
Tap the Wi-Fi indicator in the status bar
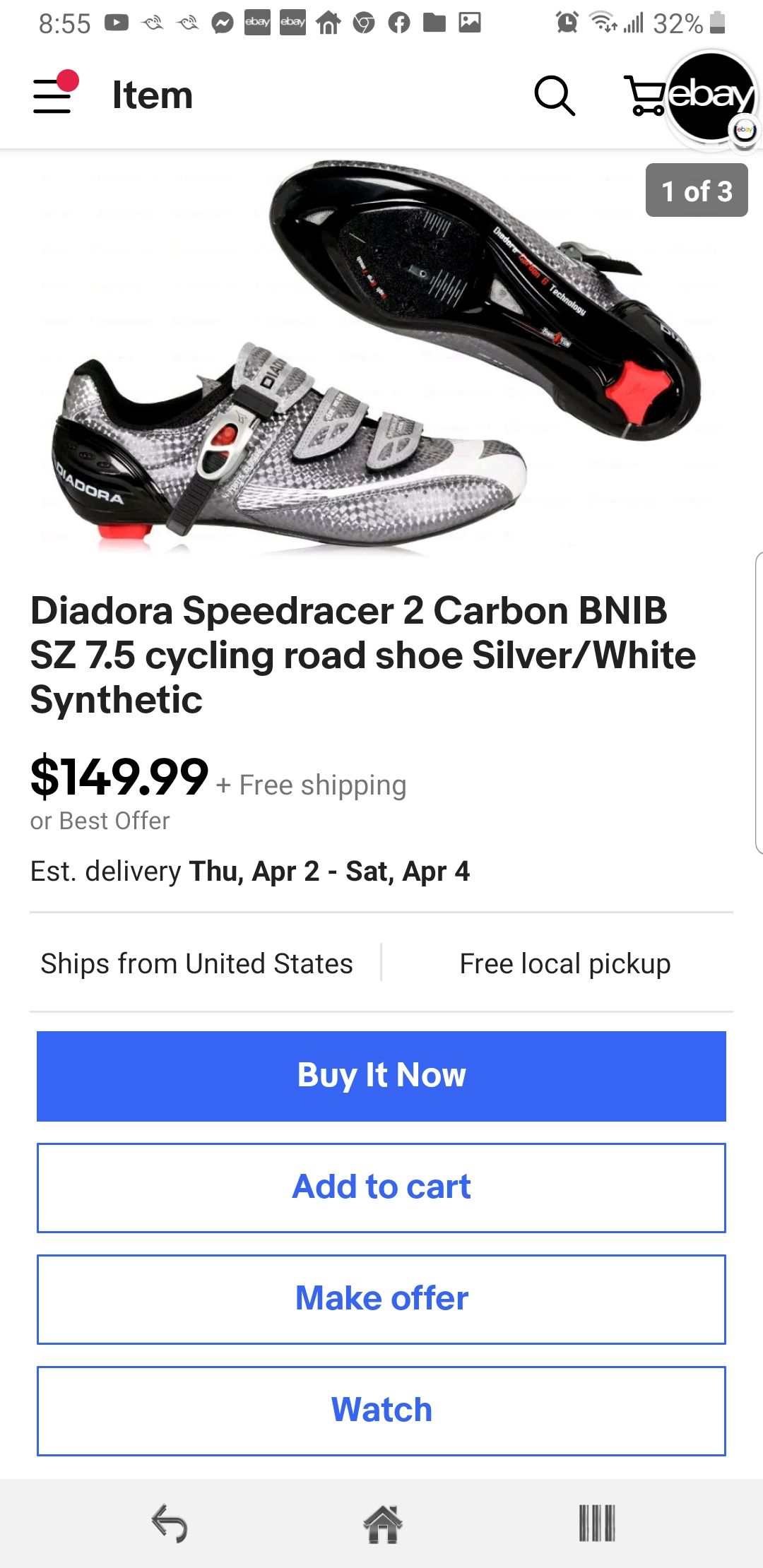[601, 21]
